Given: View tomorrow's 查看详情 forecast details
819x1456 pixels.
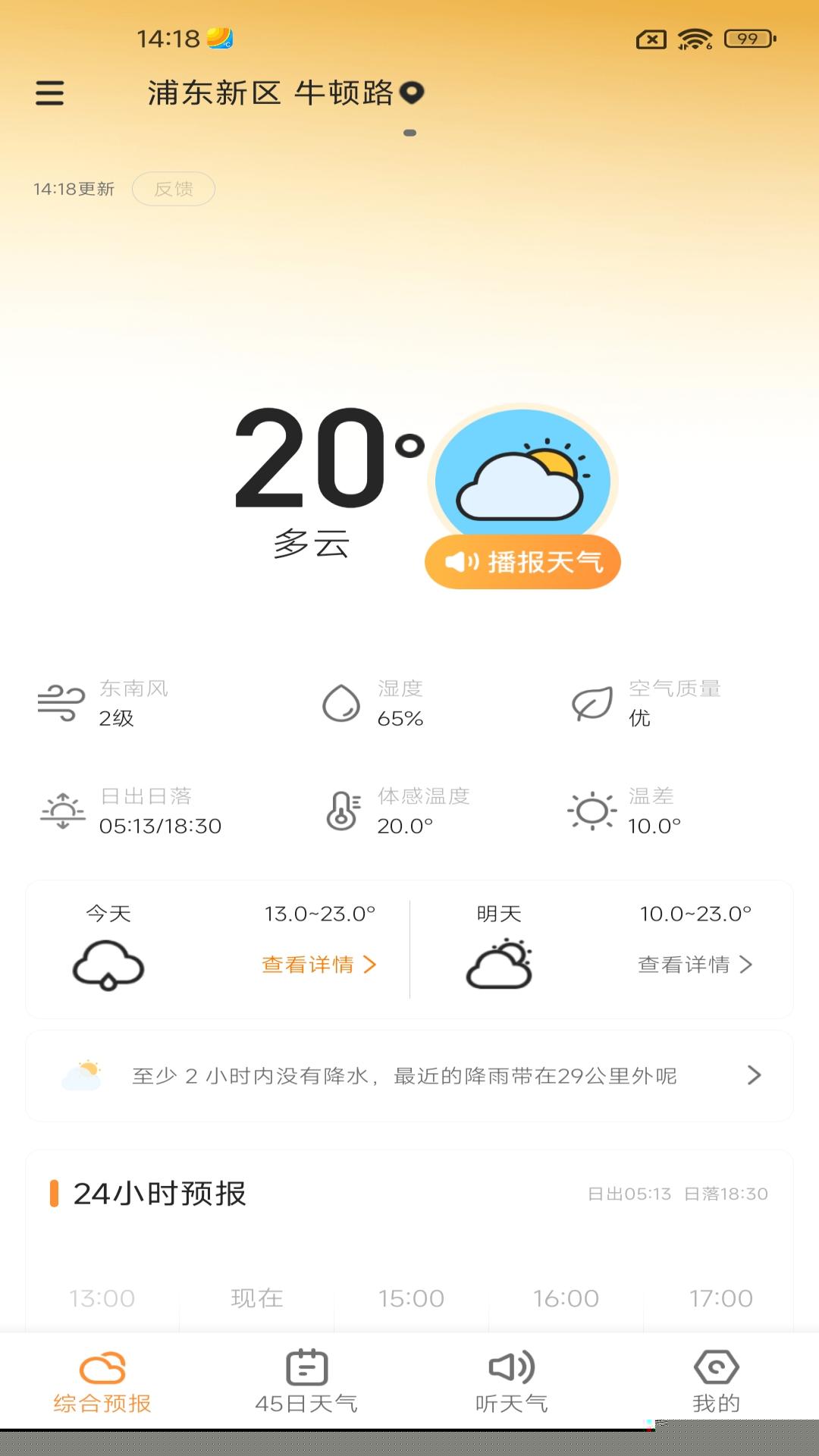Looking at the screenshot, I should click(695, 965).
